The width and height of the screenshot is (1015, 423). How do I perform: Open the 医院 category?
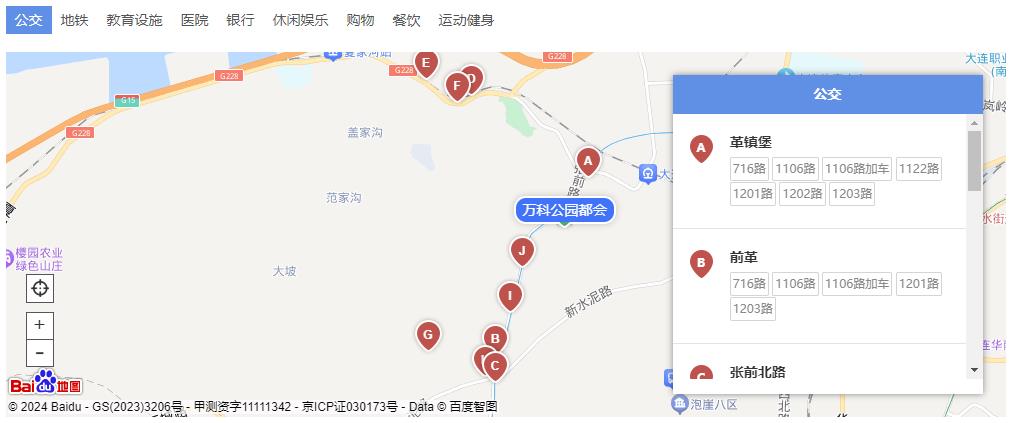(195, 20)
